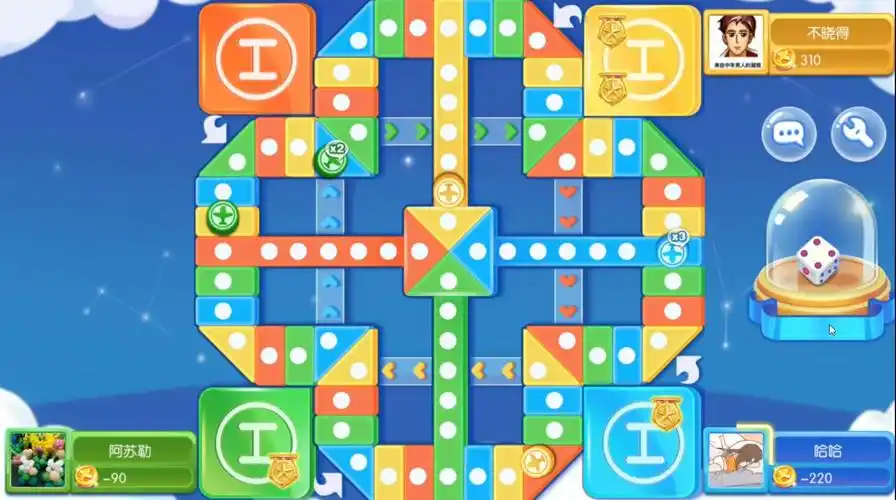Open player 阿苏勒's avatar profile
Screen dimensions: 896x500
(37, 462)
